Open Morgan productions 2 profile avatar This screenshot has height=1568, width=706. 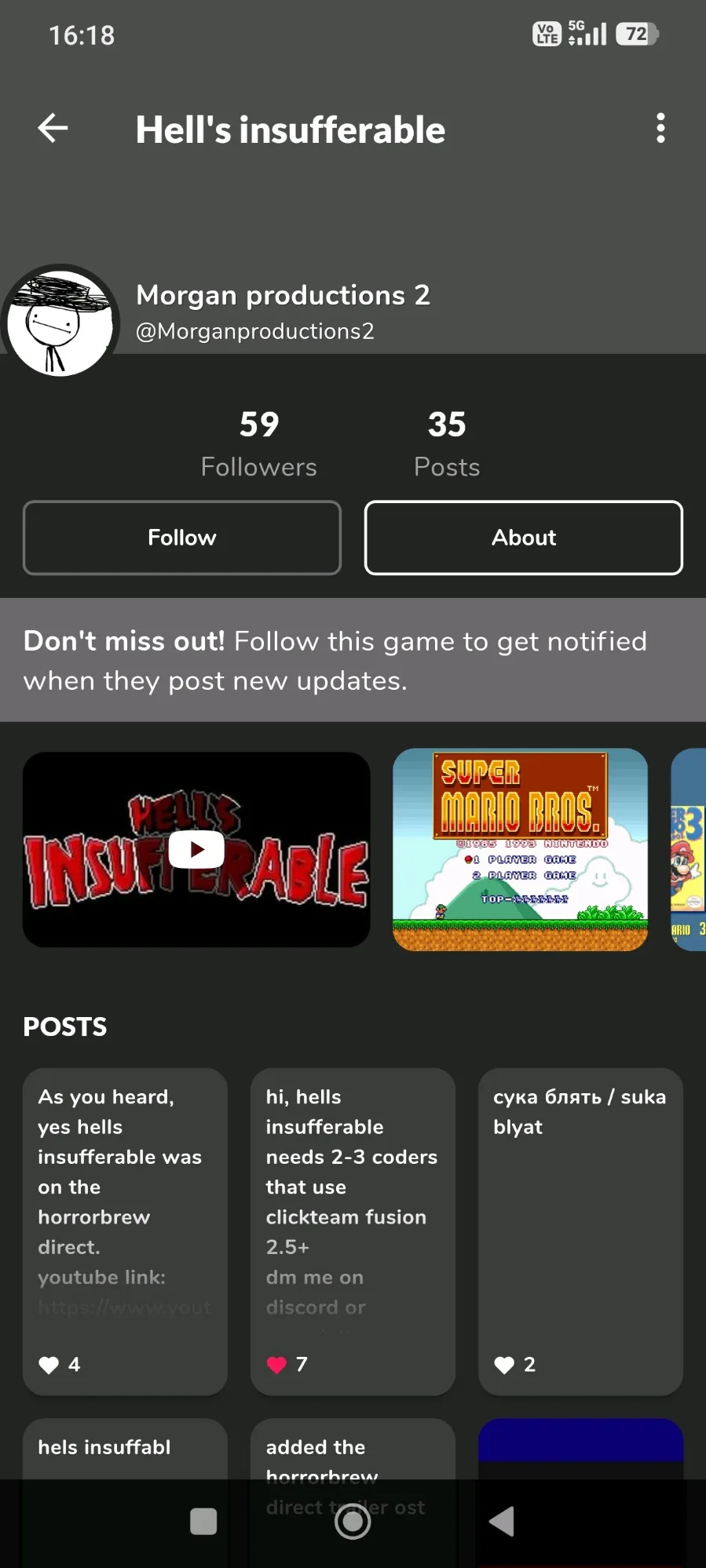coord(61,322)
